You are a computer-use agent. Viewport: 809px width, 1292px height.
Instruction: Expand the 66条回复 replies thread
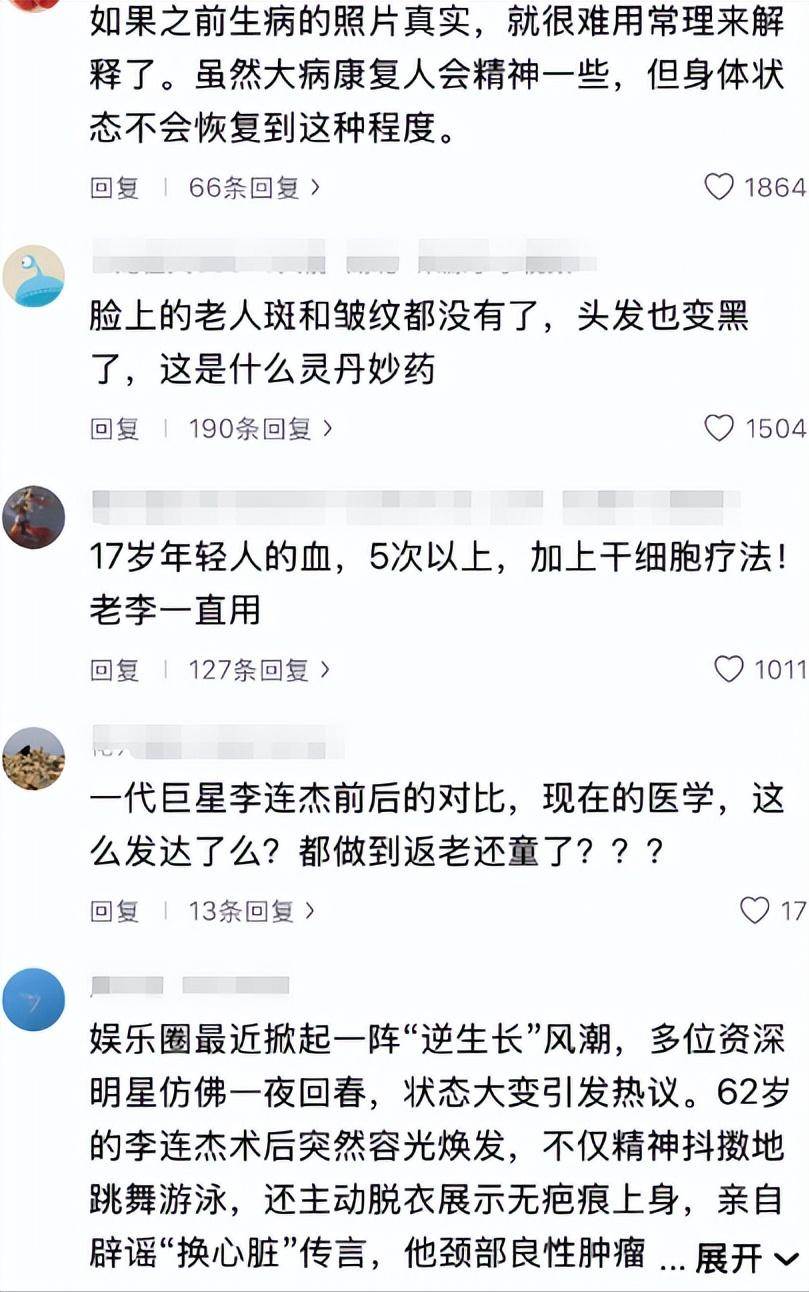click(x=254, y=187)
